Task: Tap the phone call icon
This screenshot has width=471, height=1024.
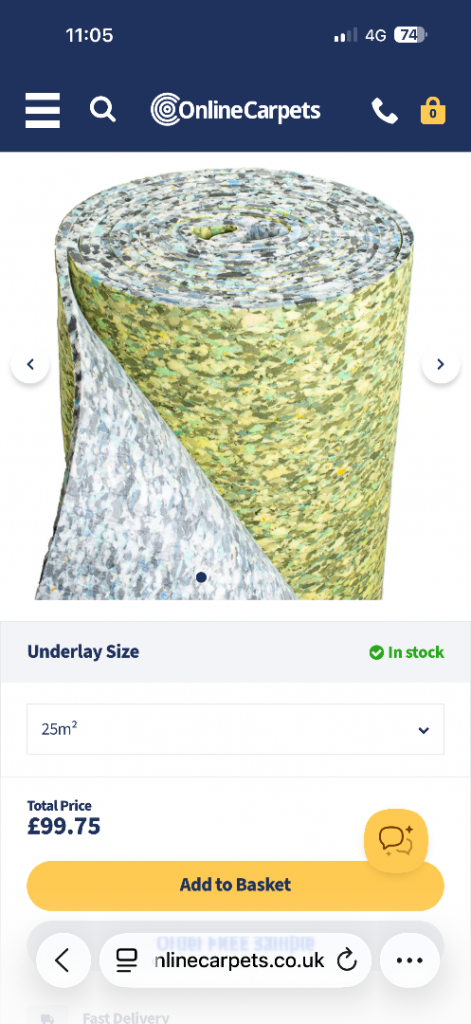Action: point(385,111)
